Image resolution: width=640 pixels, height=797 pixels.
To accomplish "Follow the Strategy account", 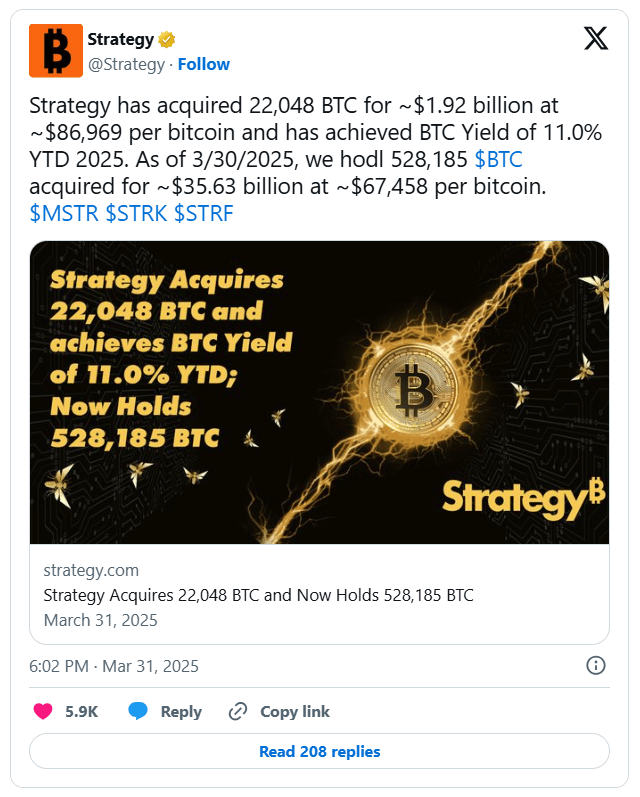I will (204, 64).
